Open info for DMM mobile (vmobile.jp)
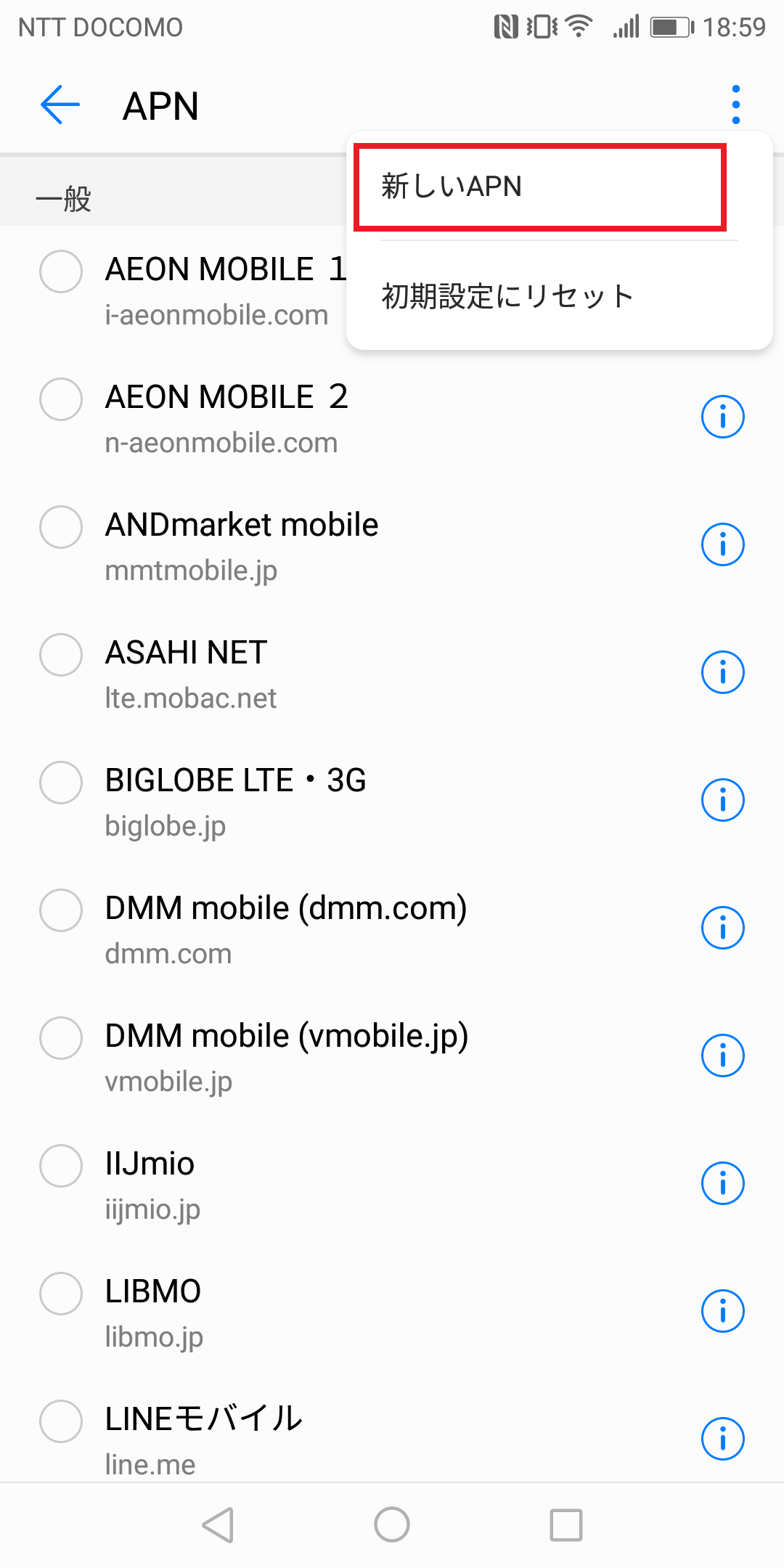The height and width of the screenshot is (1568, 784). 722,1055
